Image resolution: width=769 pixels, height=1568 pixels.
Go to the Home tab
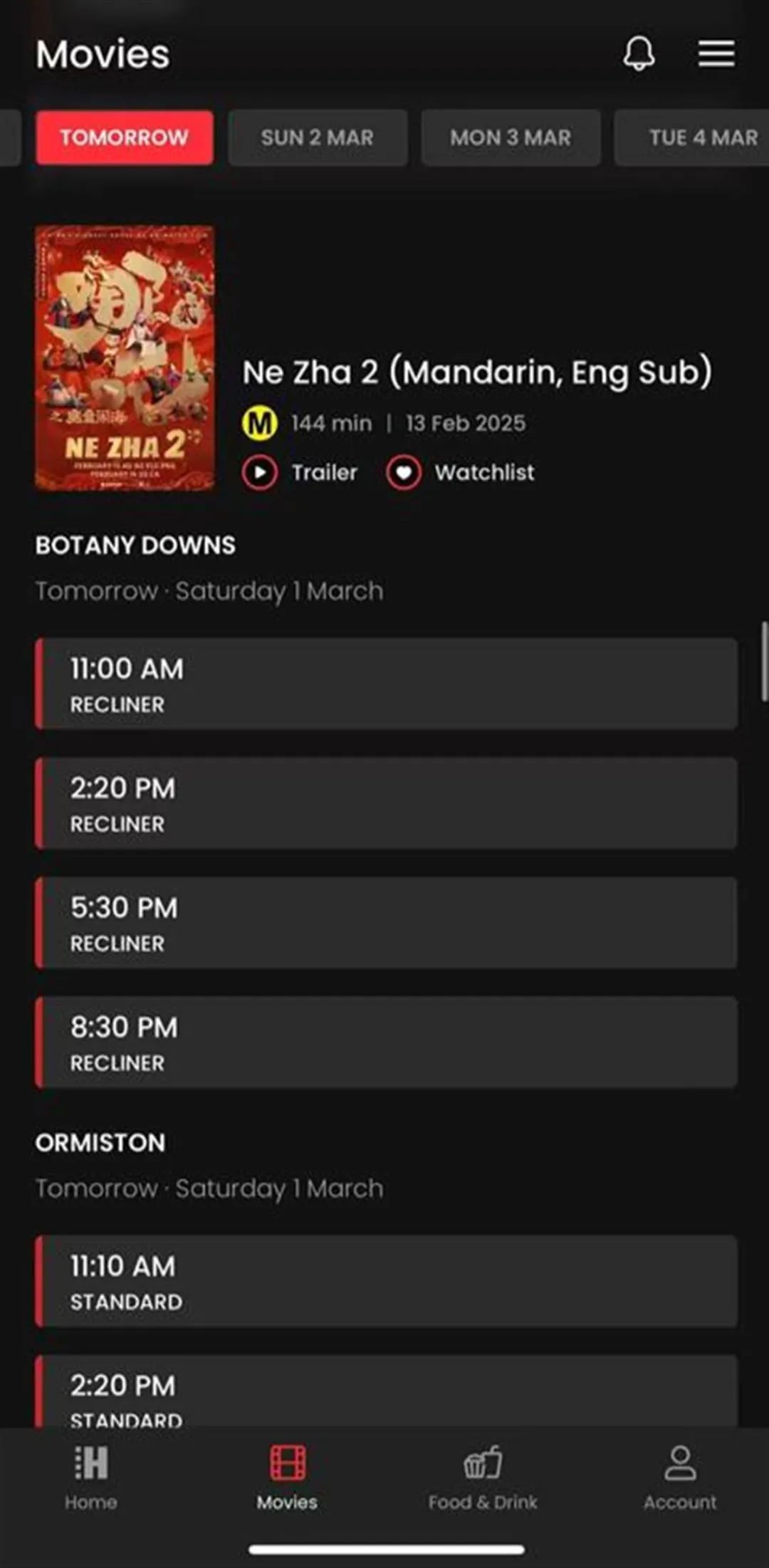(91, 1477)
